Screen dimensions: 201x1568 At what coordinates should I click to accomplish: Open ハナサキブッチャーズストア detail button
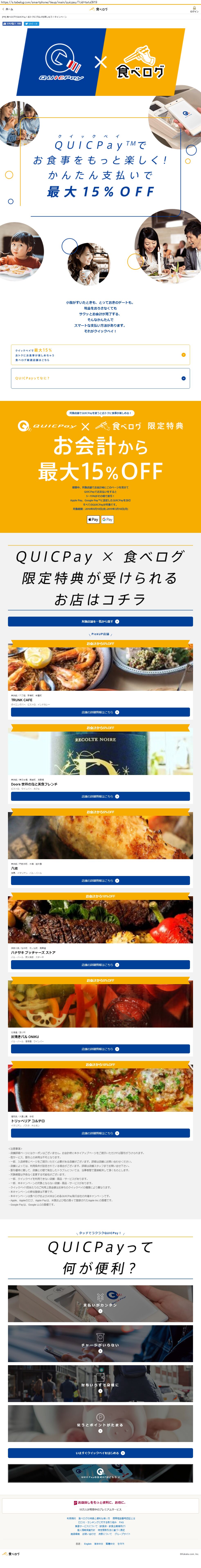click(x=100, y=965)
